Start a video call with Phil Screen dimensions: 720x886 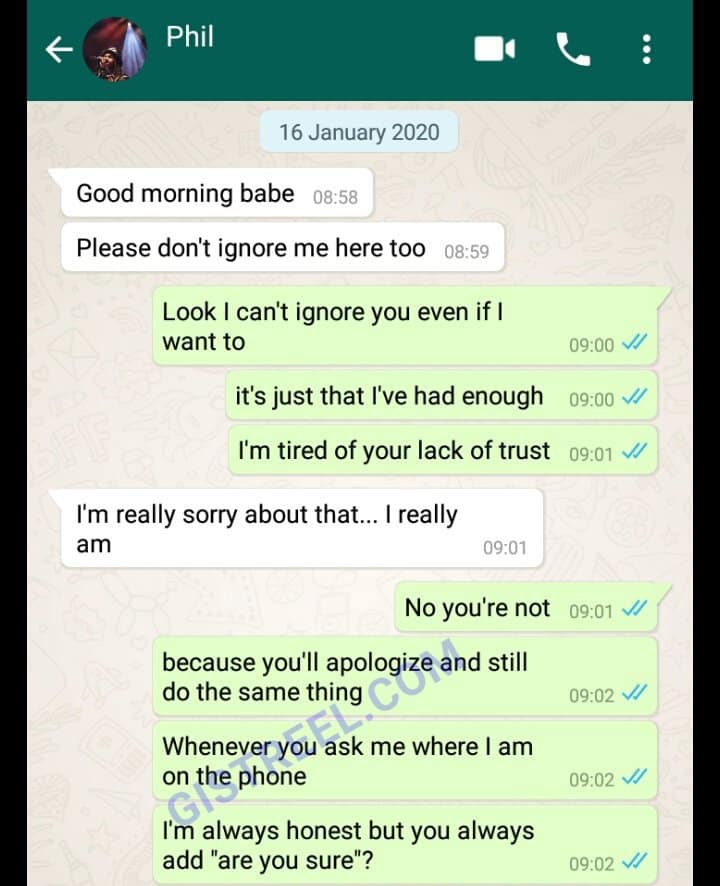coord(494,49)
